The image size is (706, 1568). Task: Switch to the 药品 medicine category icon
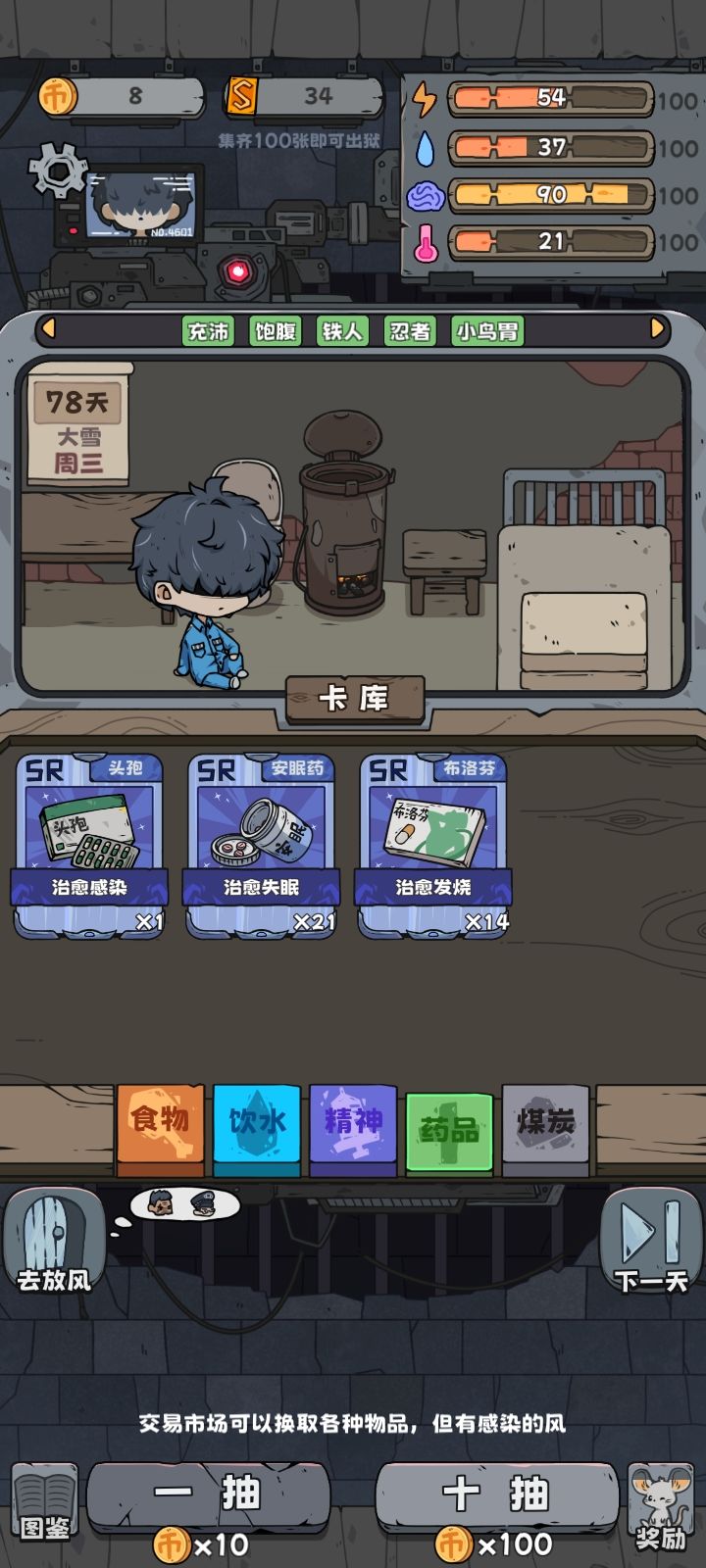coord(450,1125)
